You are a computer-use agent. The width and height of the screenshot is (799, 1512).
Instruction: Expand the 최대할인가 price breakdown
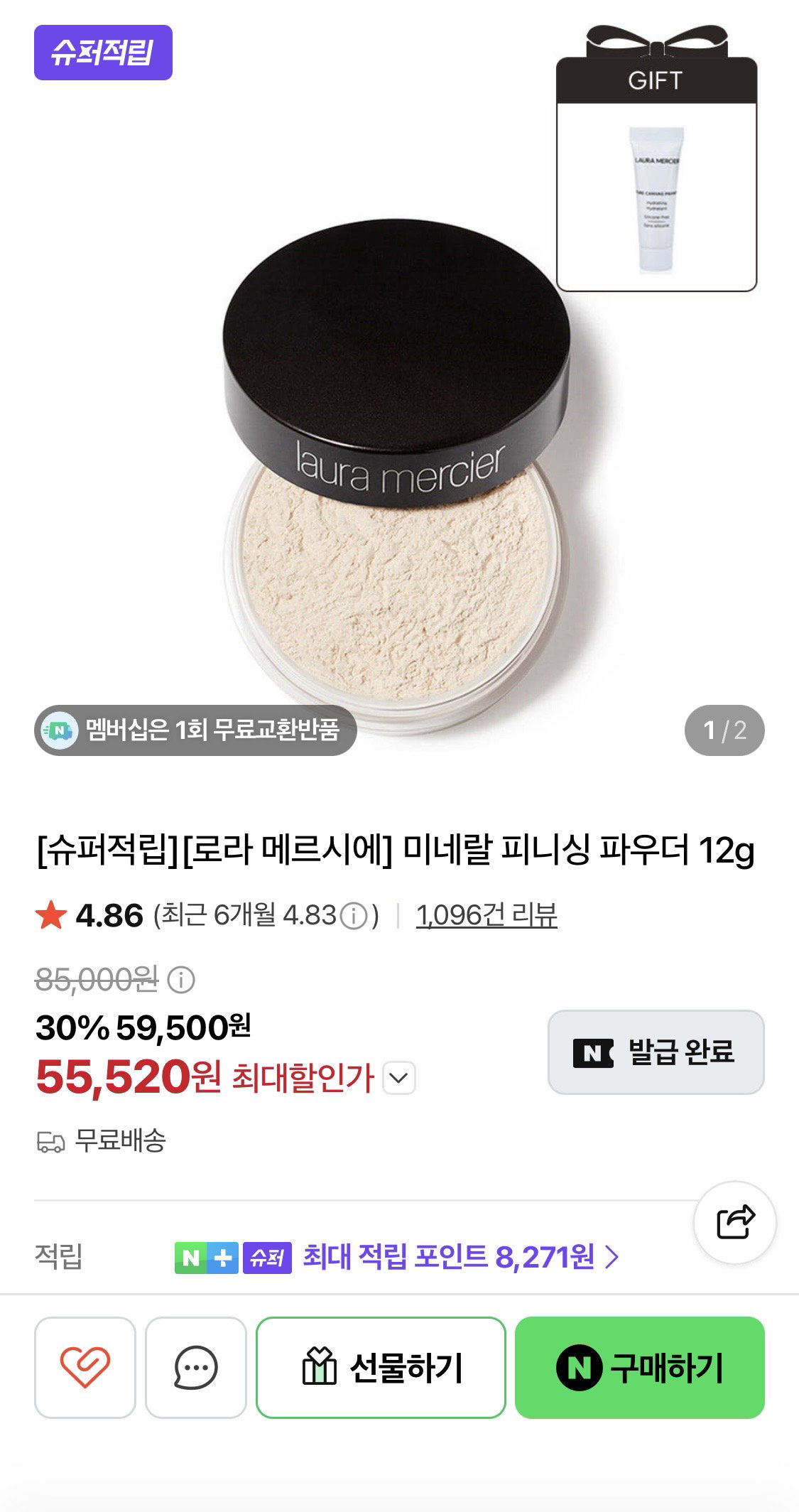pos(399,1078)
